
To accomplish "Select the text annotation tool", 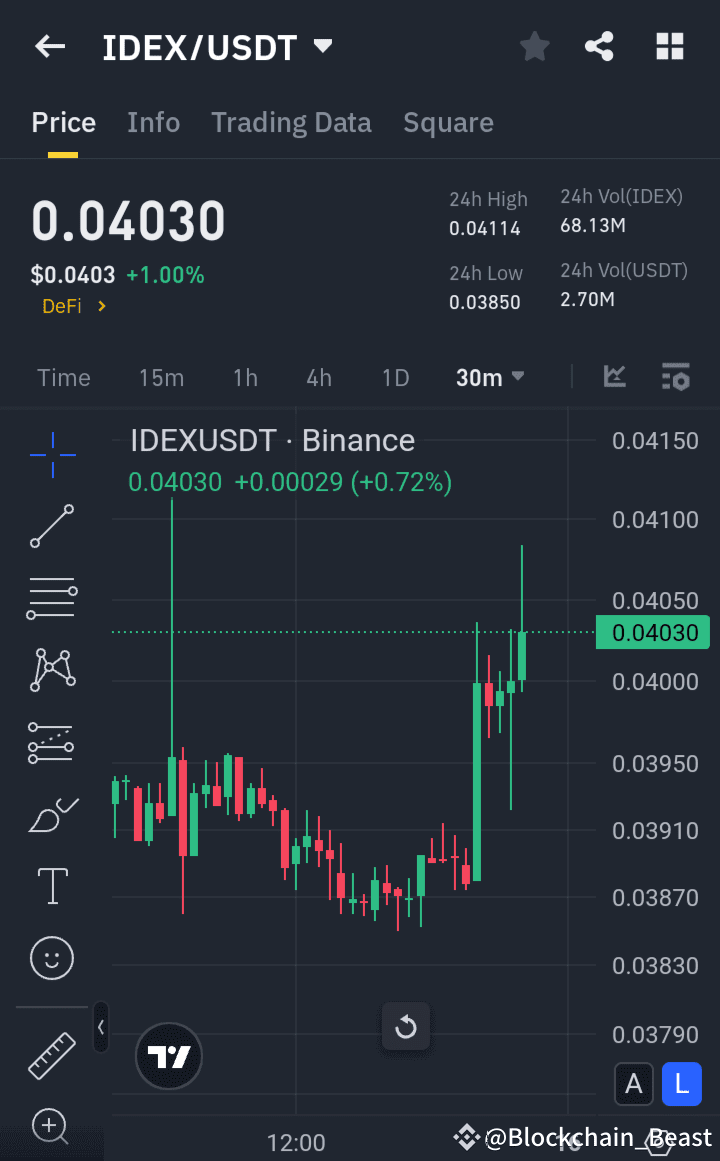I will point(51,886).
